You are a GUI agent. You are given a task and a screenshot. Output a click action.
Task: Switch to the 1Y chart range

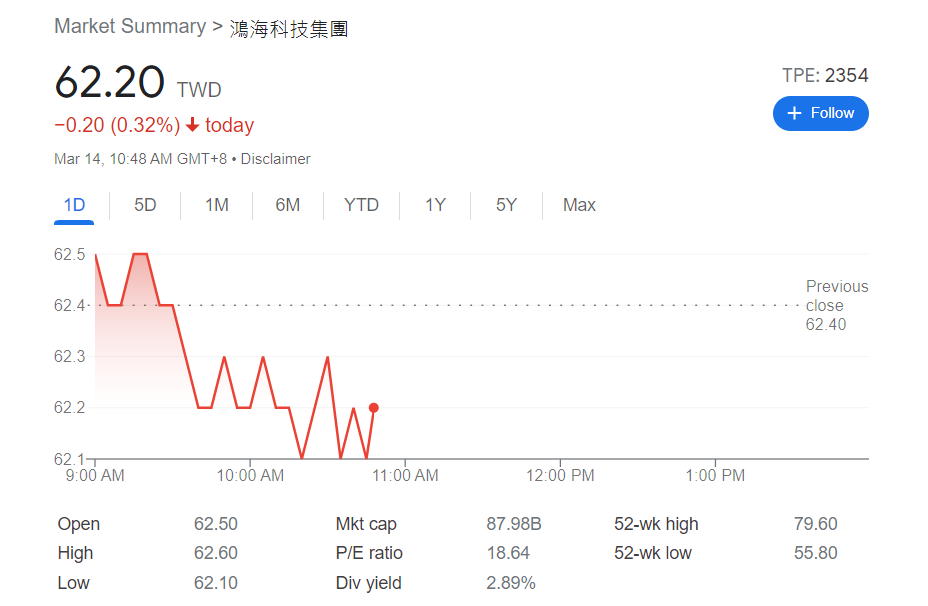[435, 205]
